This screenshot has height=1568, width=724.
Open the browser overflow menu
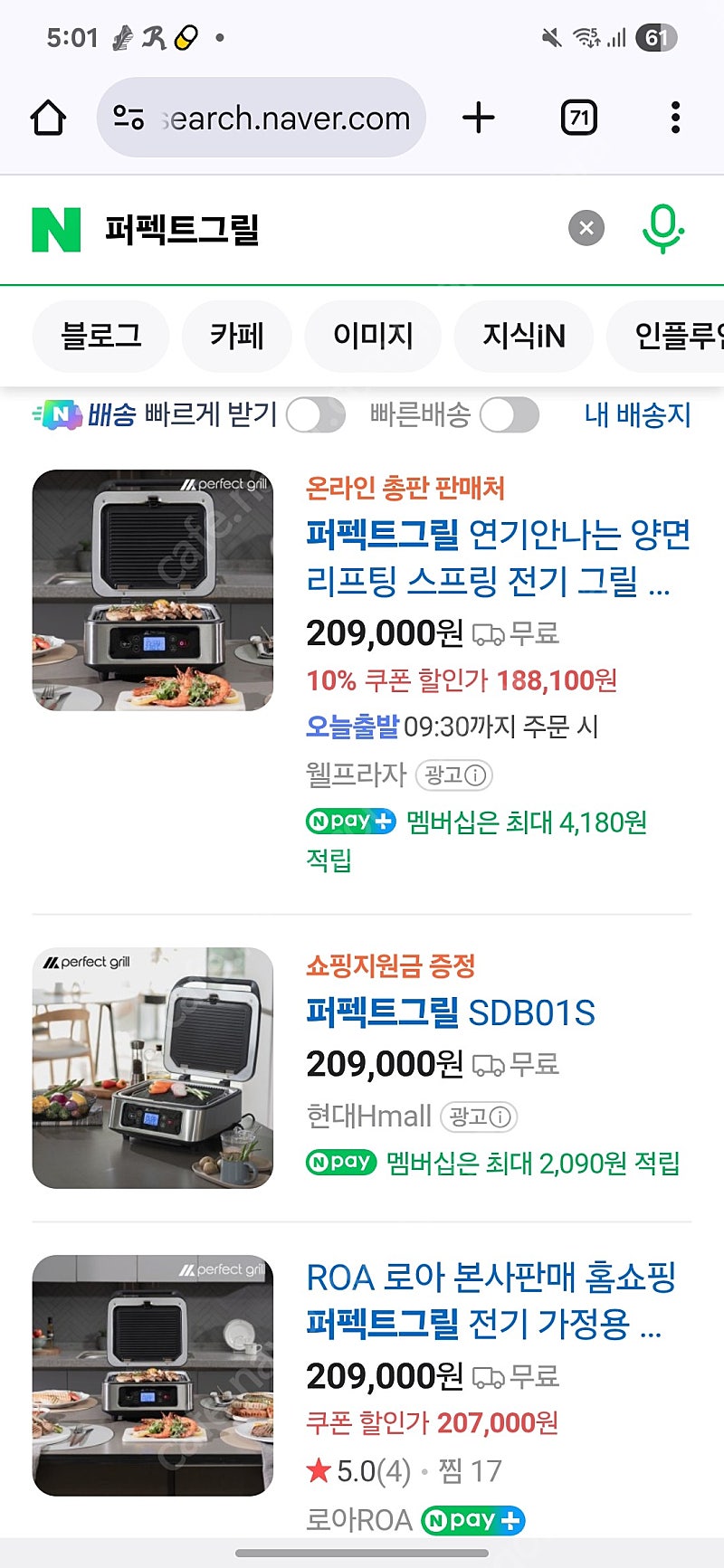pos(675,118)
